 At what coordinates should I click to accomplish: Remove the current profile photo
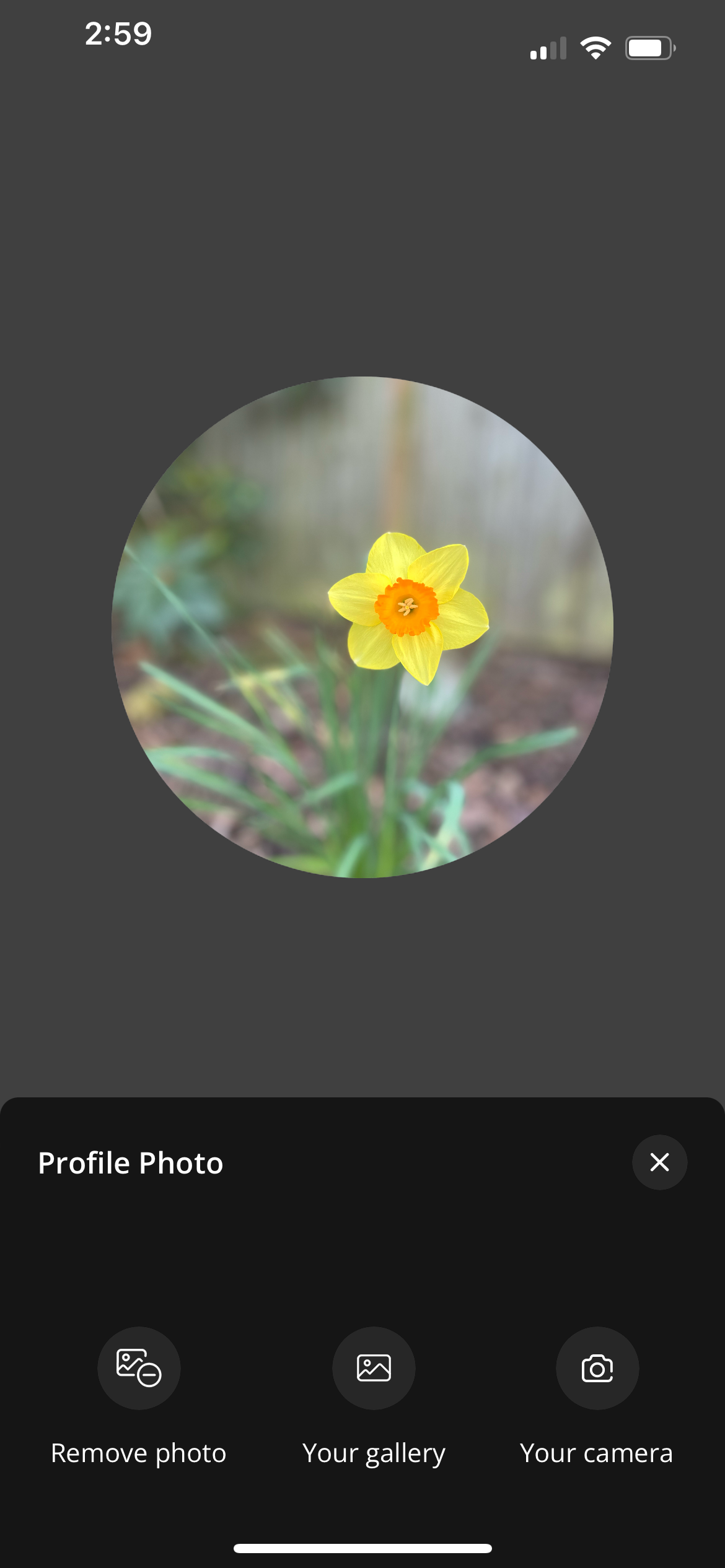139,1368
